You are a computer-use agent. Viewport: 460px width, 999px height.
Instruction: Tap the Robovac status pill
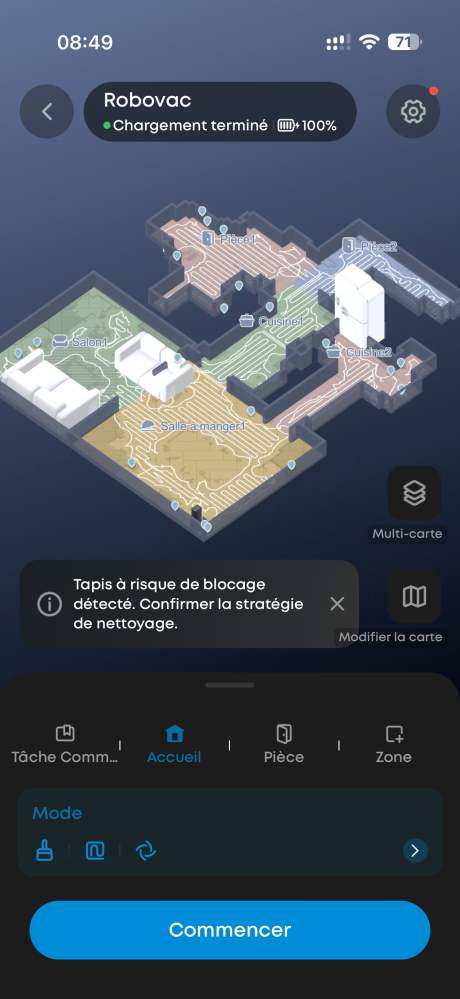[220, 111]
